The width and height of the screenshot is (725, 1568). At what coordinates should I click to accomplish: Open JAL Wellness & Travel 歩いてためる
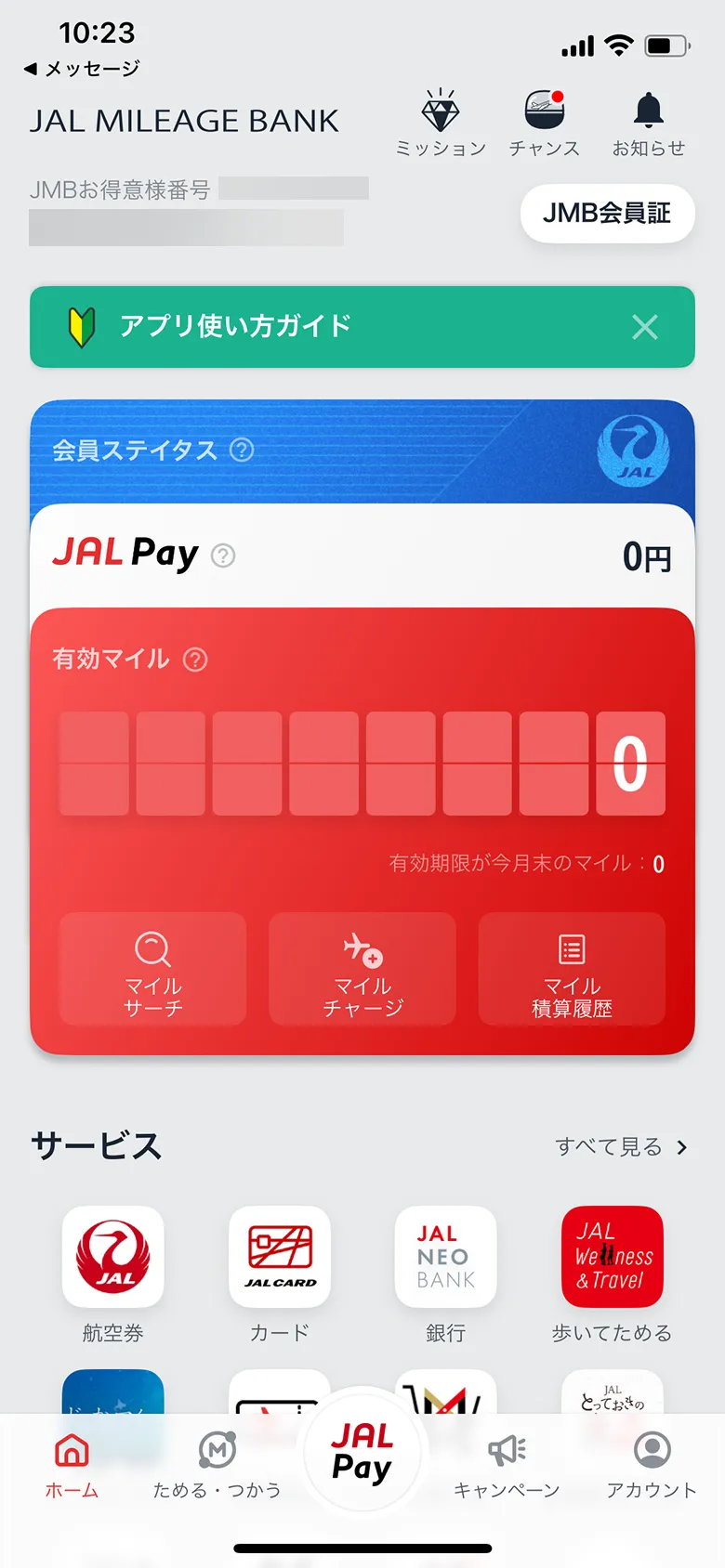[613, 1257]
